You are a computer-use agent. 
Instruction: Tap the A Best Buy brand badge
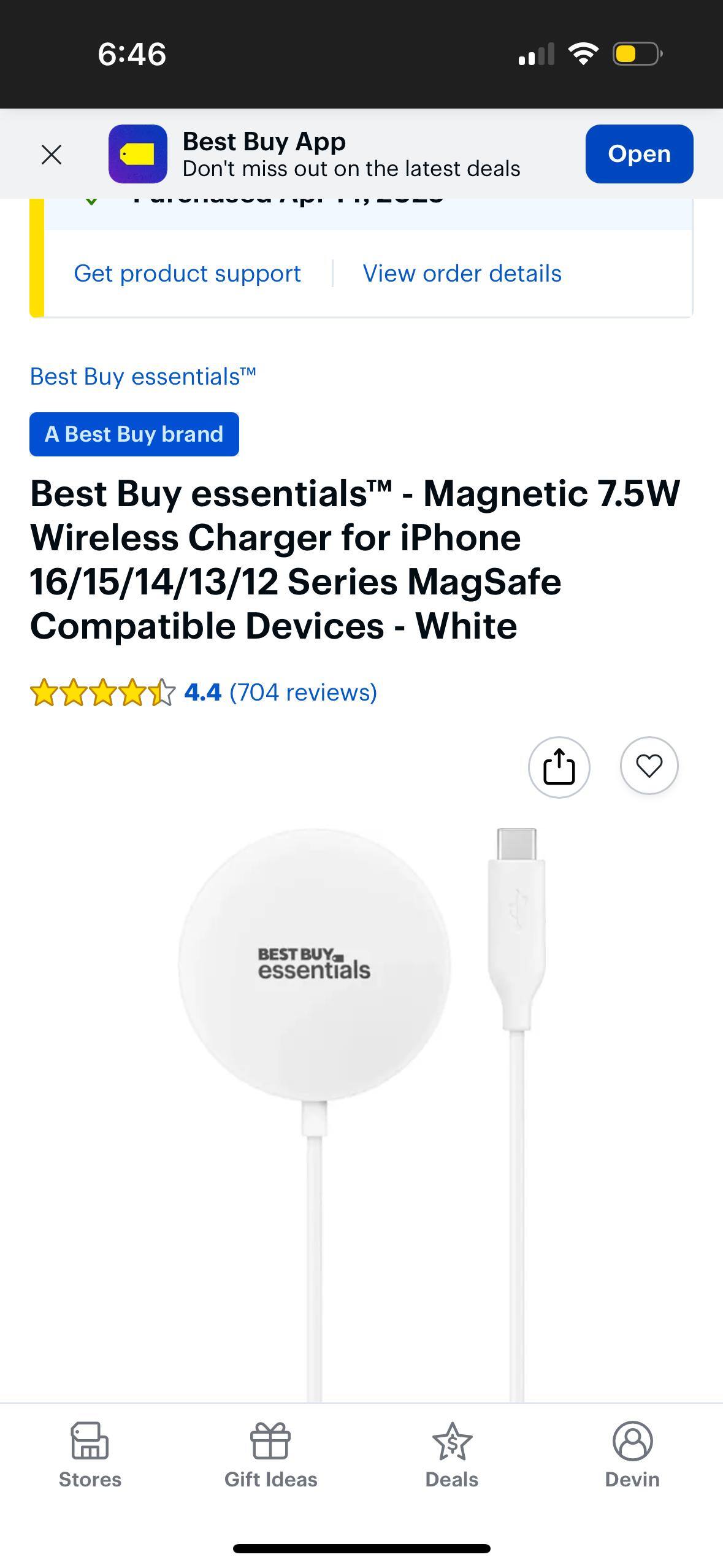[x=134, y=434]
